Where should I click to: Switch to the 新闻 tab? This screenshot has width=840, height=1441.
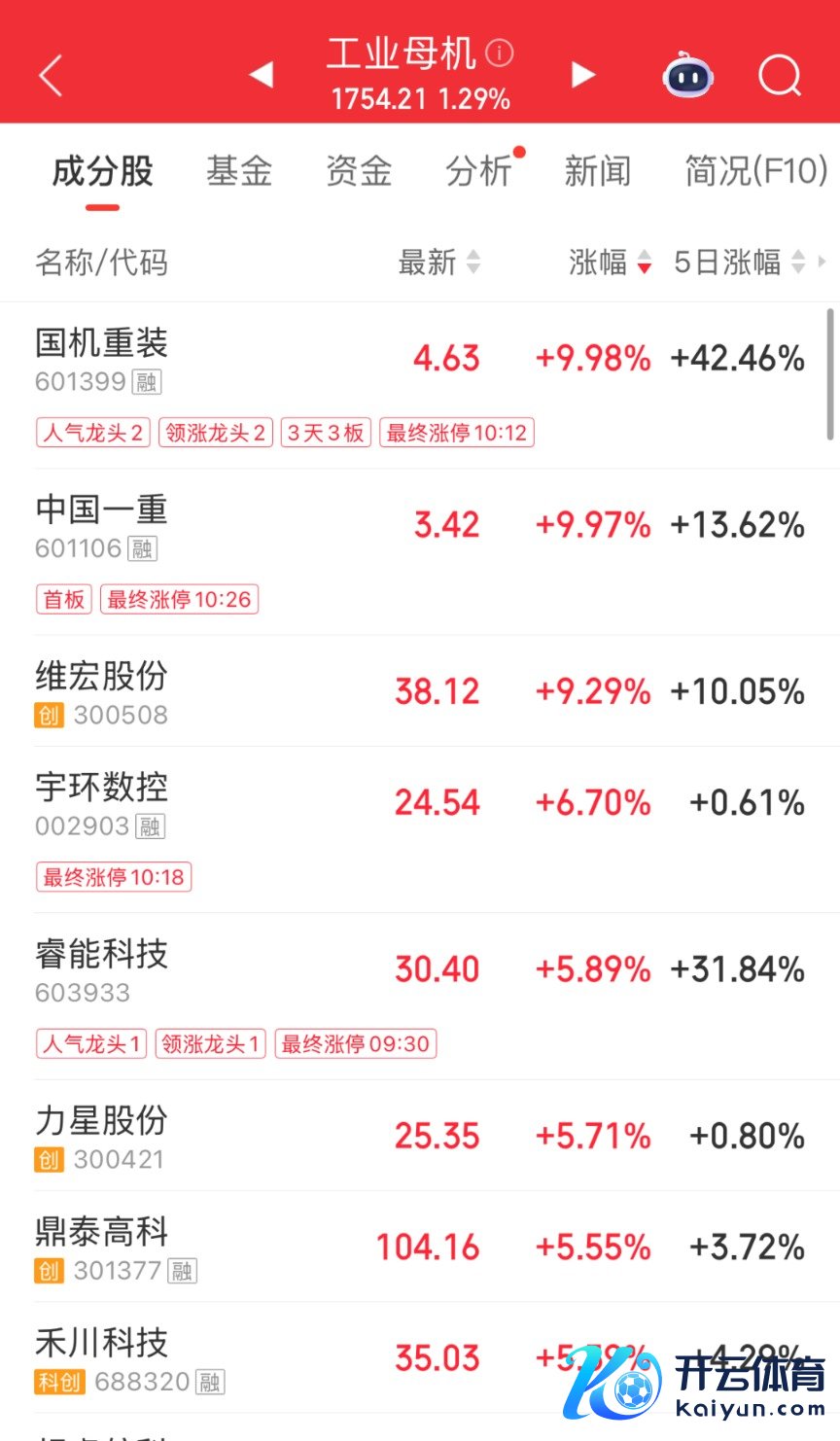click(598, 171)
